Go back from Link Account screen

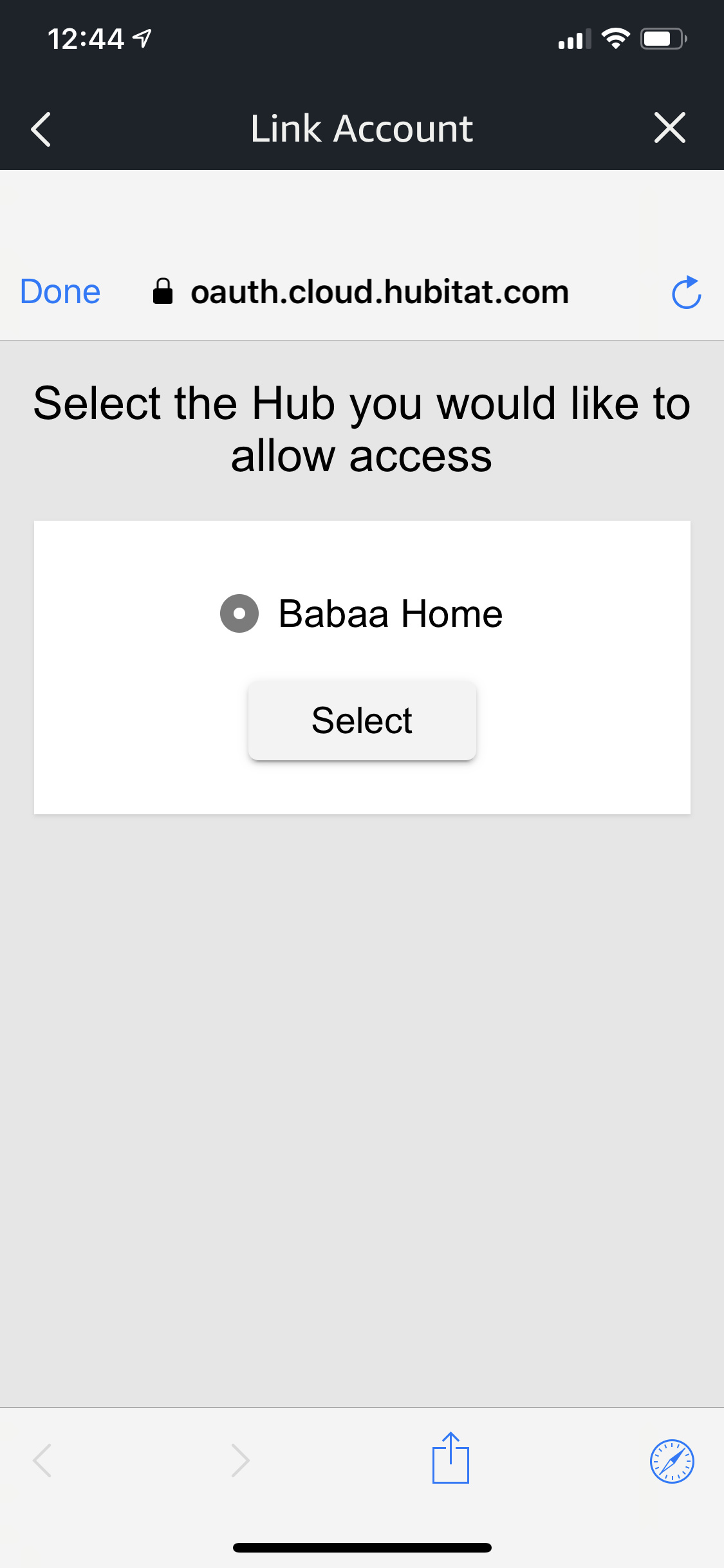[41, 129]
